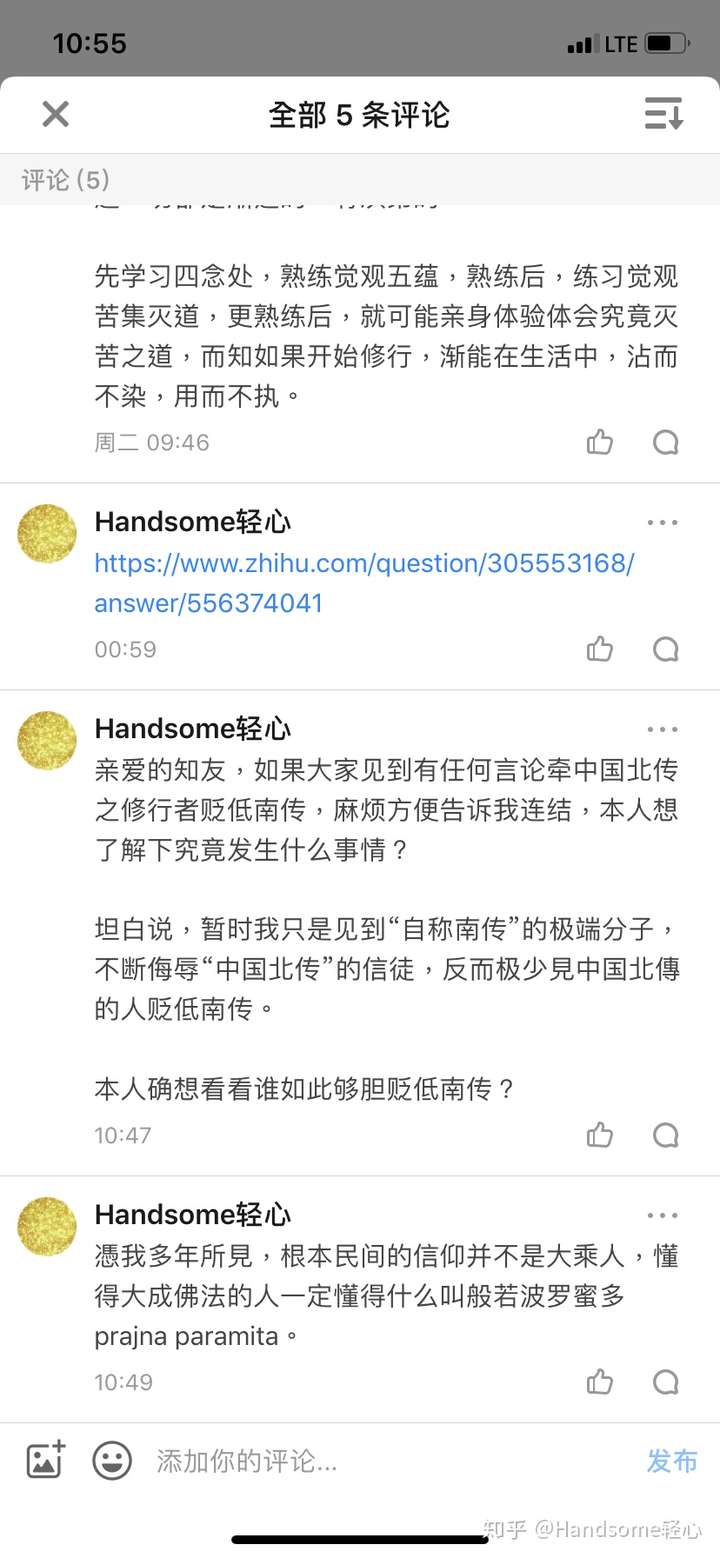
Task: Open Handsome轻心's profile from the 10:47 comment
Action: coord(47,740)
